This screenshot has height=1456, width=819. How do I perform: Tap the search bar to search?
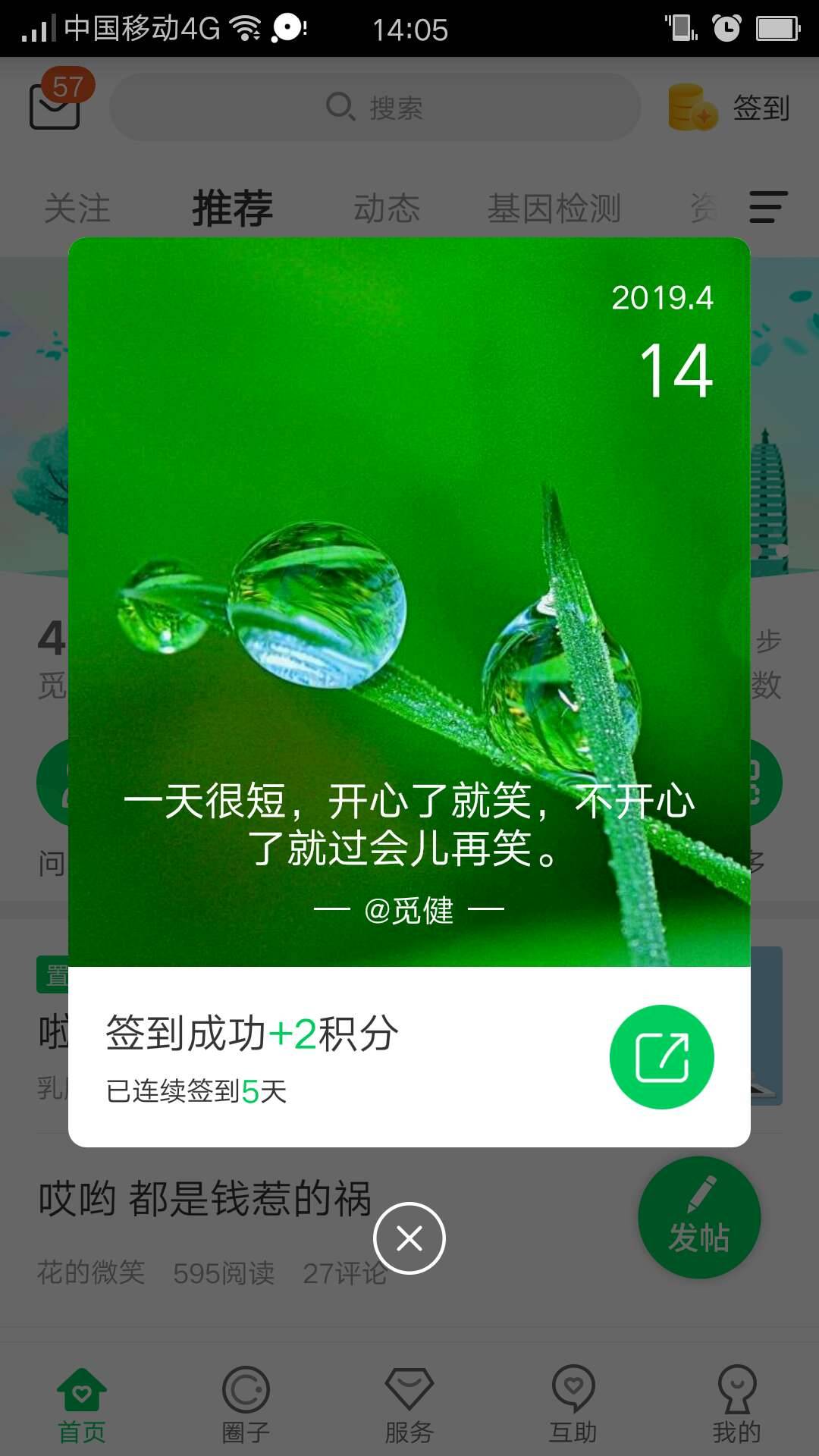click(375, 106)
